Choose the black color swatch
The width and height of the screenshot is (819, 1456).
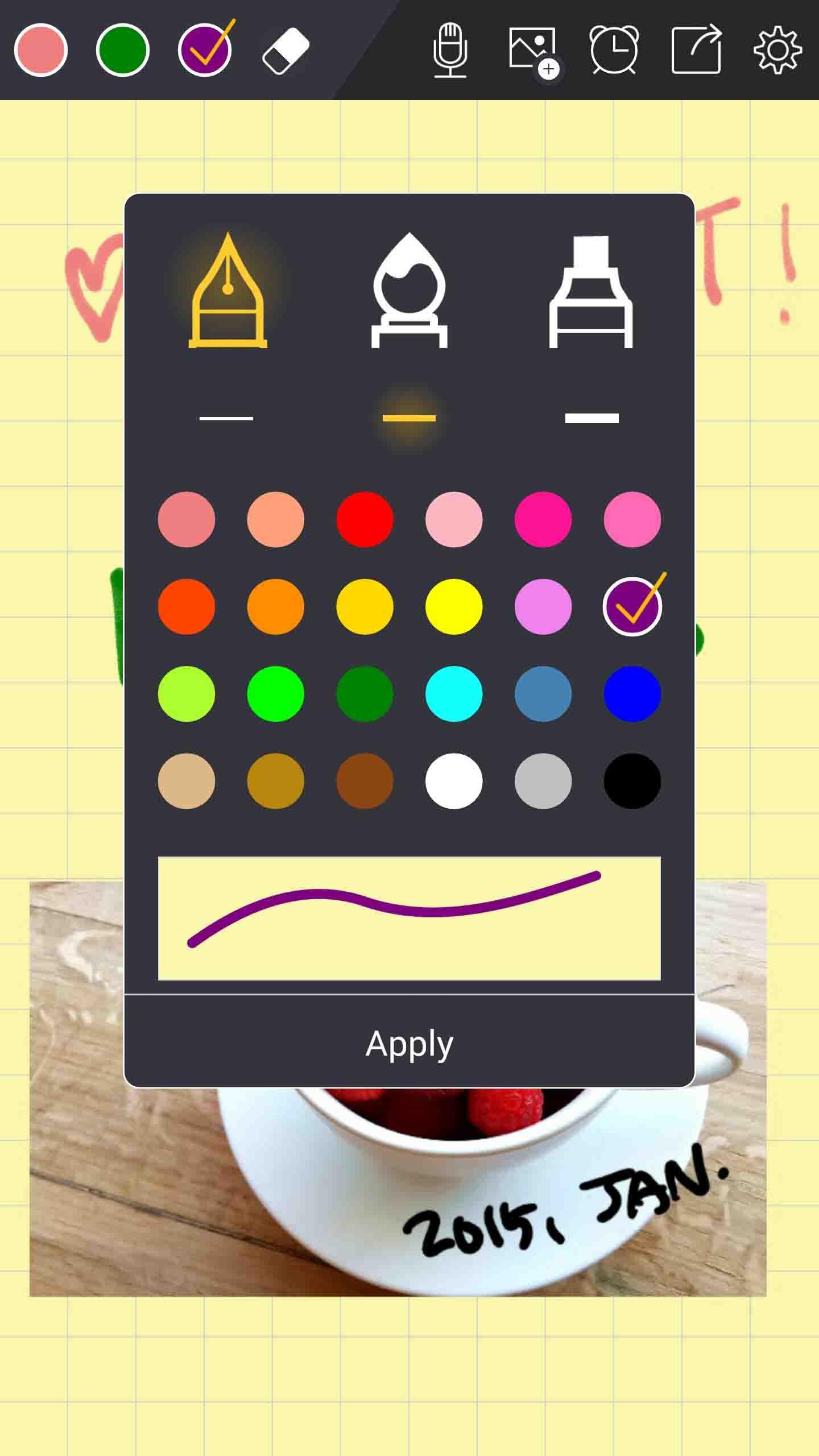(632, 781)
